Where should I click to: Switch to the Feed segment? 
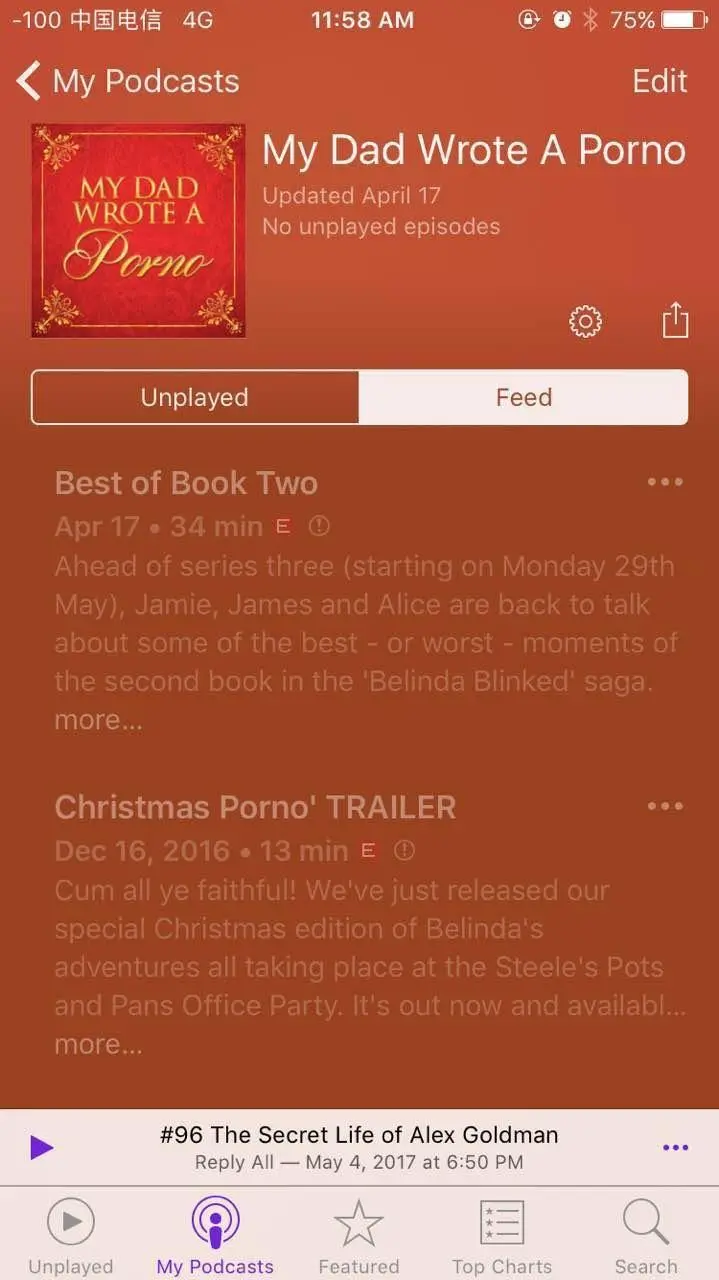click(x=523, y=397)
